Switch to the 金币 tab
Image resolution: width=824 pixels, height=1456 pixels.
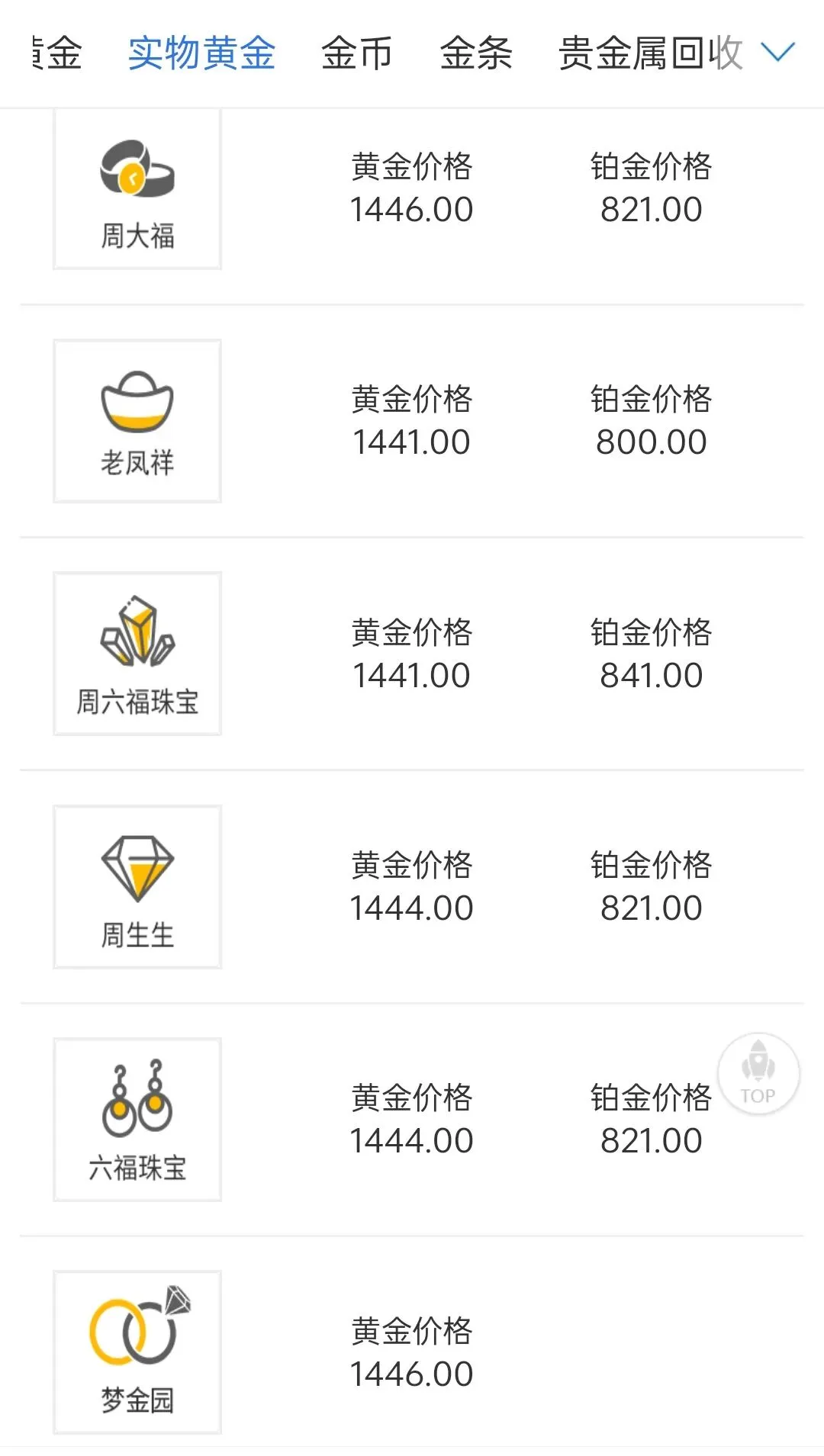point(356,53)
